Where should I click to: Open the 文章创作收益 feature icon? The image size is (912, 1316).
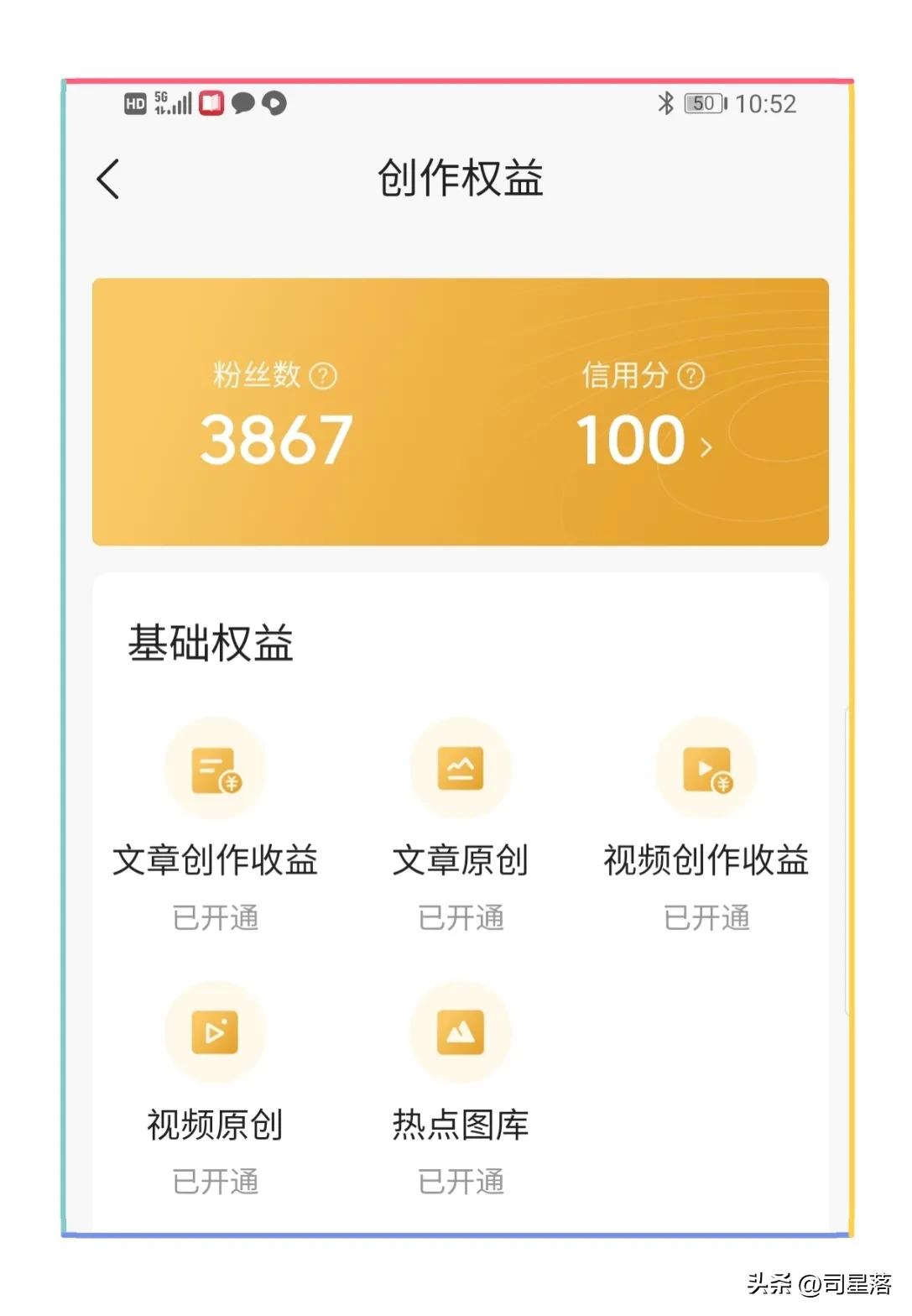tap(216, 768)
